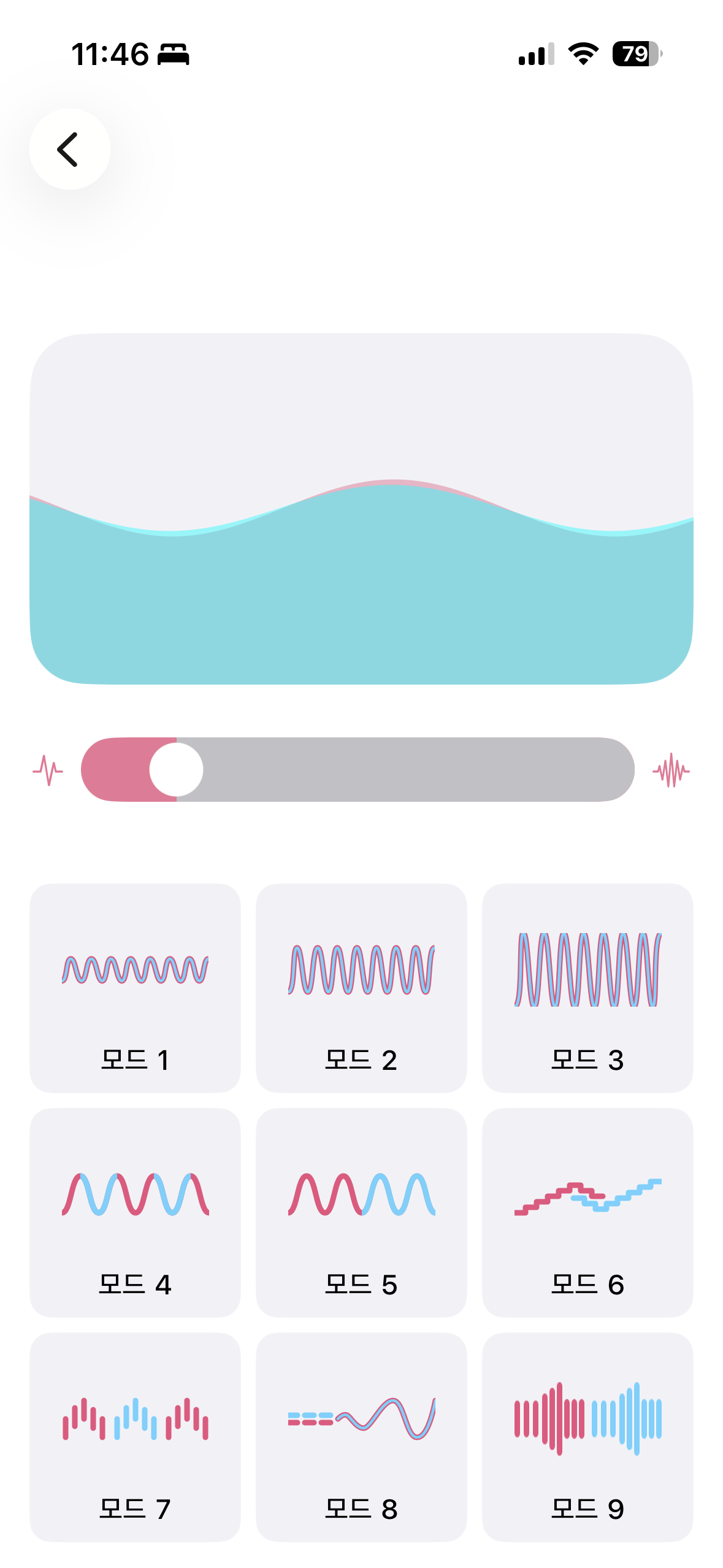Select 모드 6 stepped pattern
The height and width of the screenshot is (1568, 723).
pyautogui.click(x=587, y=1212)
